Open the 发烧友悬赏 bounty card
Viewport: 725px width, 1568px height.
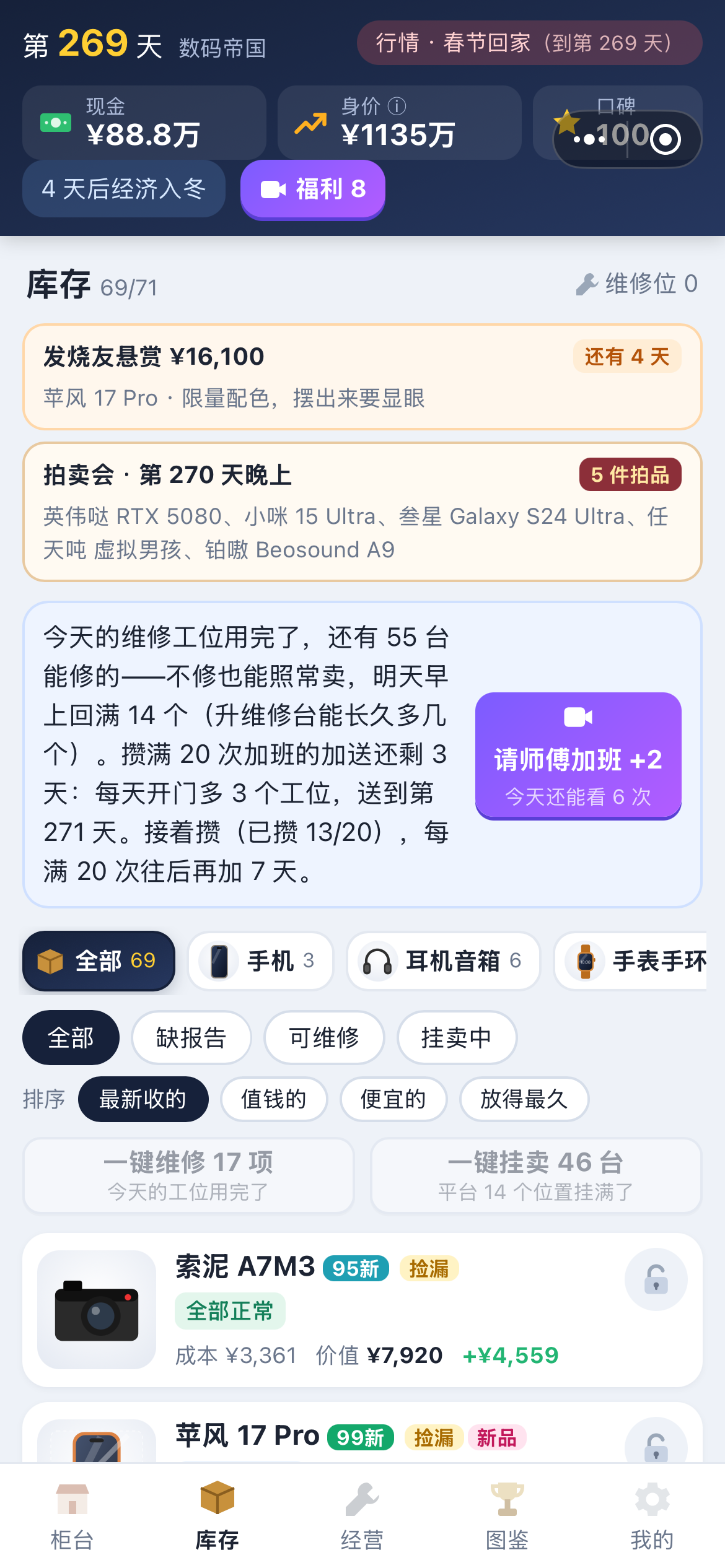362,377
